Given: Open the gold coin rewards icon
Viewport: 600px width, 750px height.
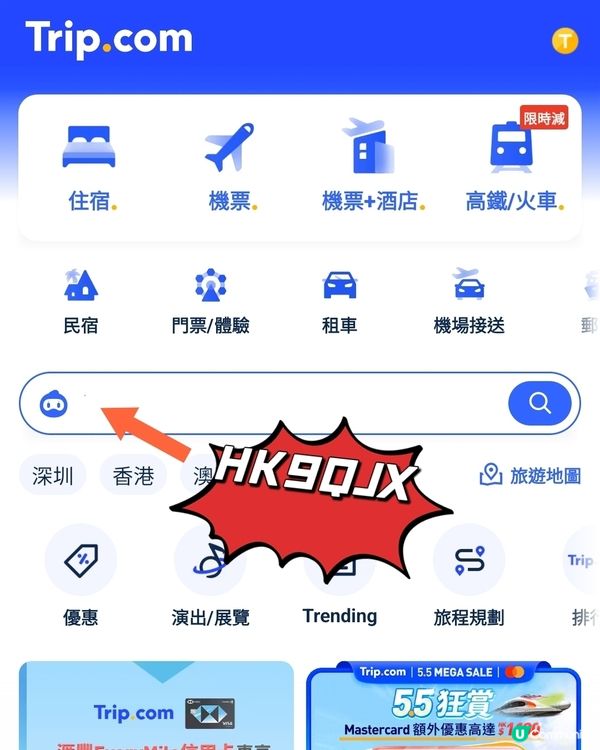Looking at the screenshot, I should 565,41.
